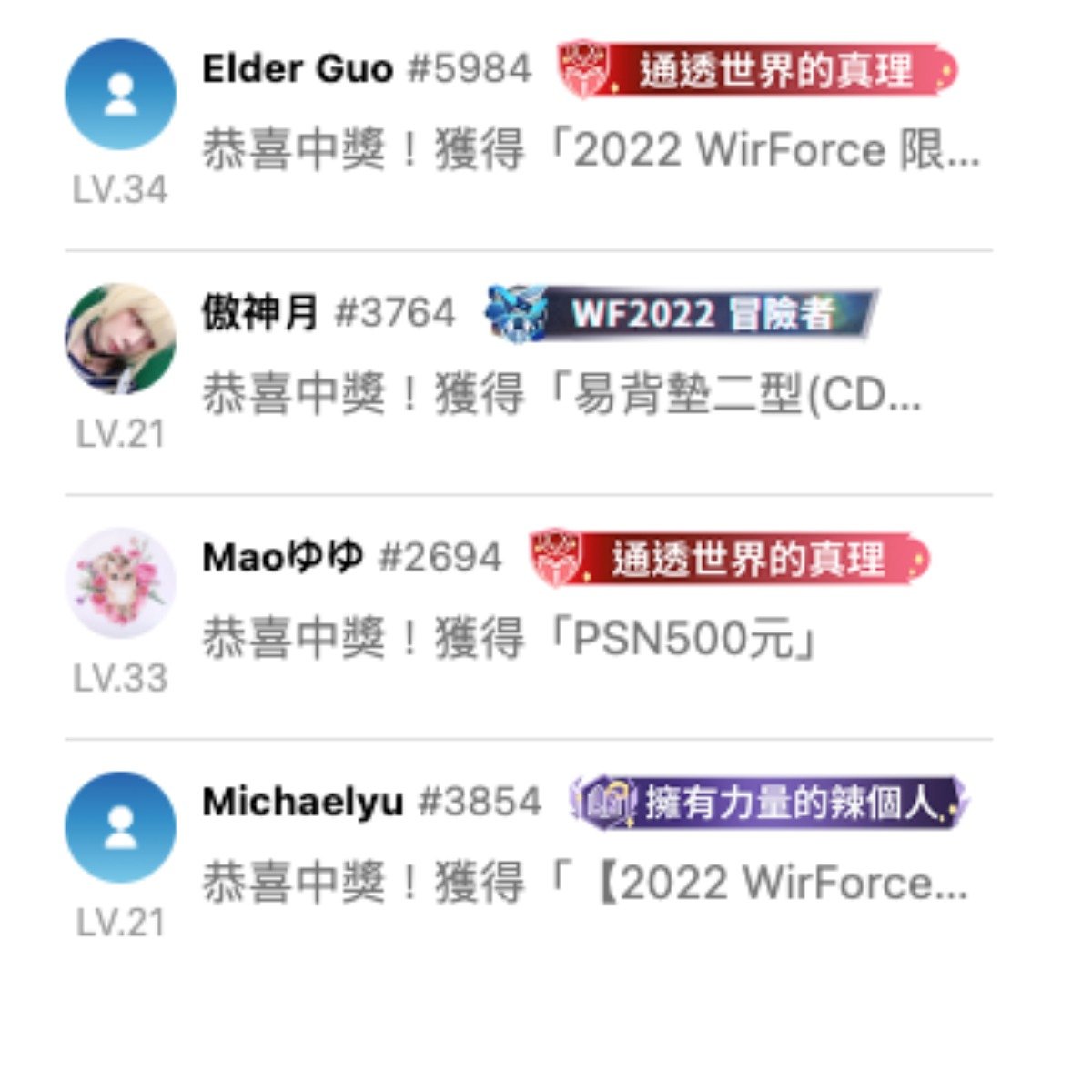Open Elder Guo's winning entry row
The height and width of the screenshot is (1092, 1092).
pyautogui.click(x=591, y=150)
